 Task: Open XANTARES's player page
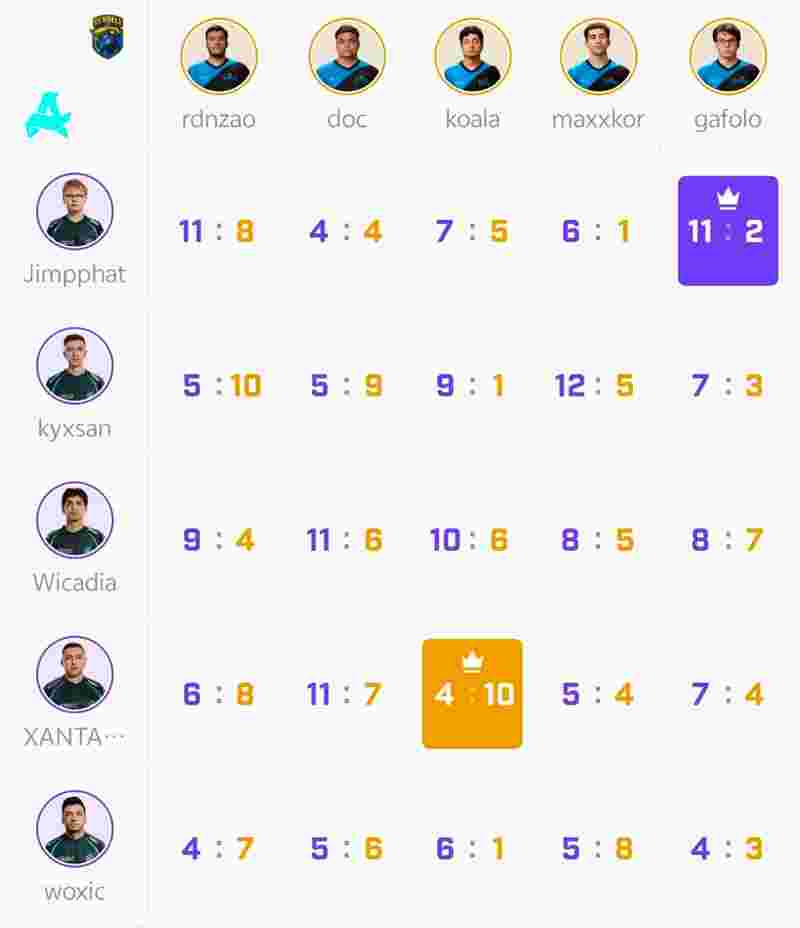pos(75,675)
